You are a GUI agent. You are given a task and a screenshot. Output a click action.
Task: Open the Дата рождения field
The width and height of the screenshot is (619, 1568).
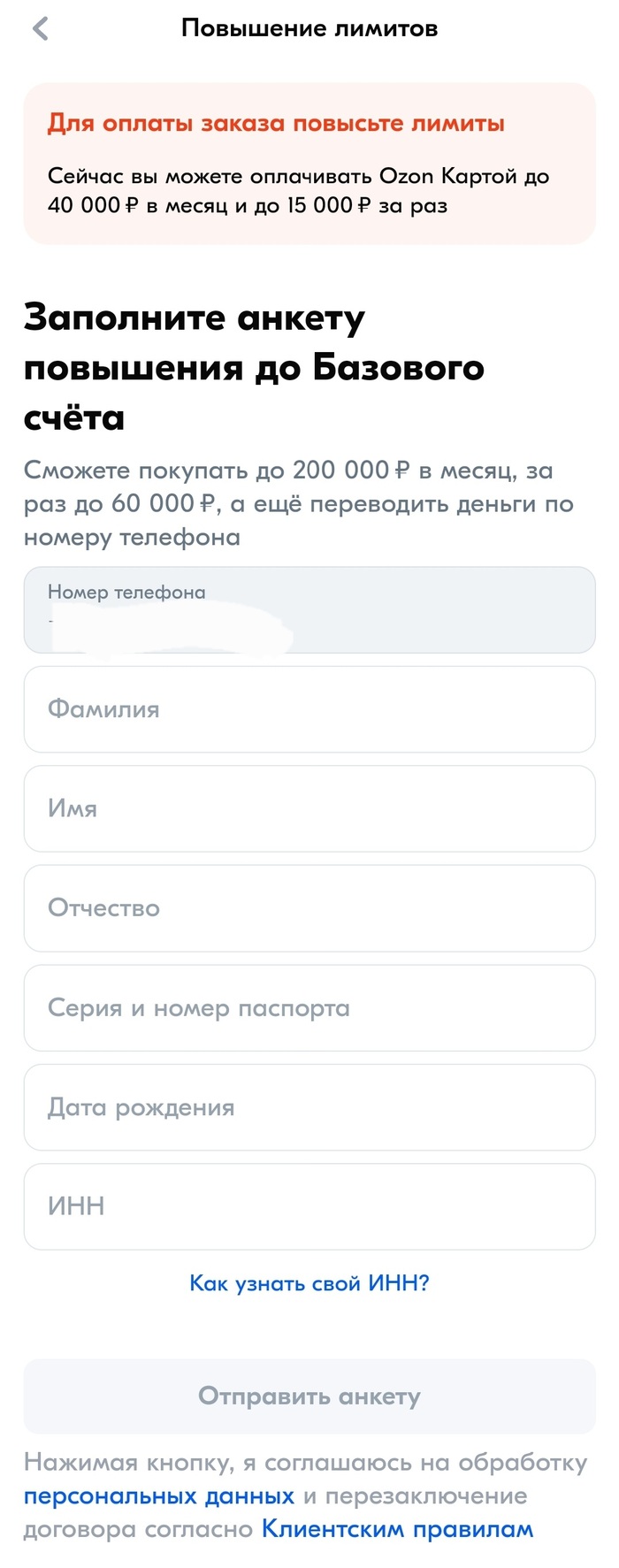pos(309,1107)
